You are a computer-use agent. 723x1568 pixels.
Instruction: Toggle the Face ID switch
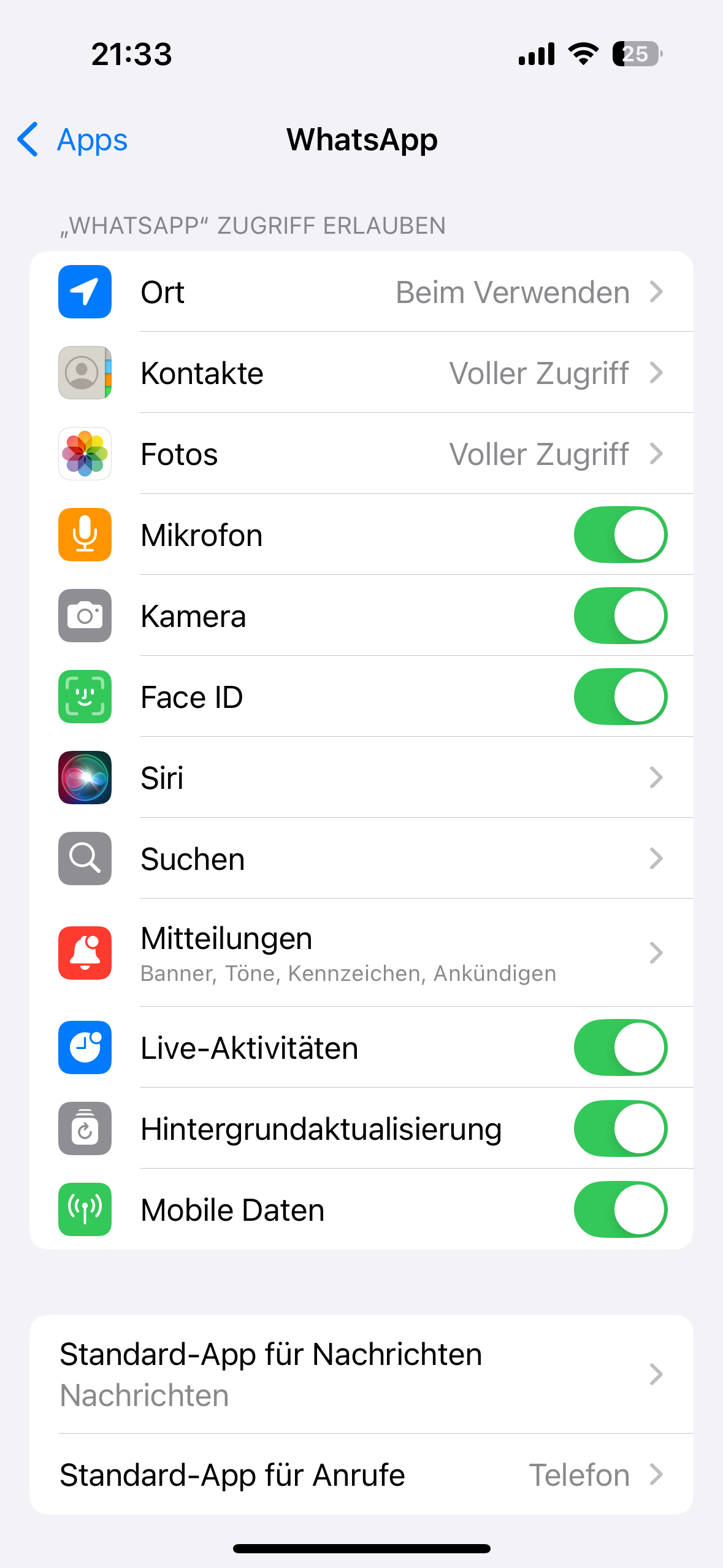click(620, 697)
